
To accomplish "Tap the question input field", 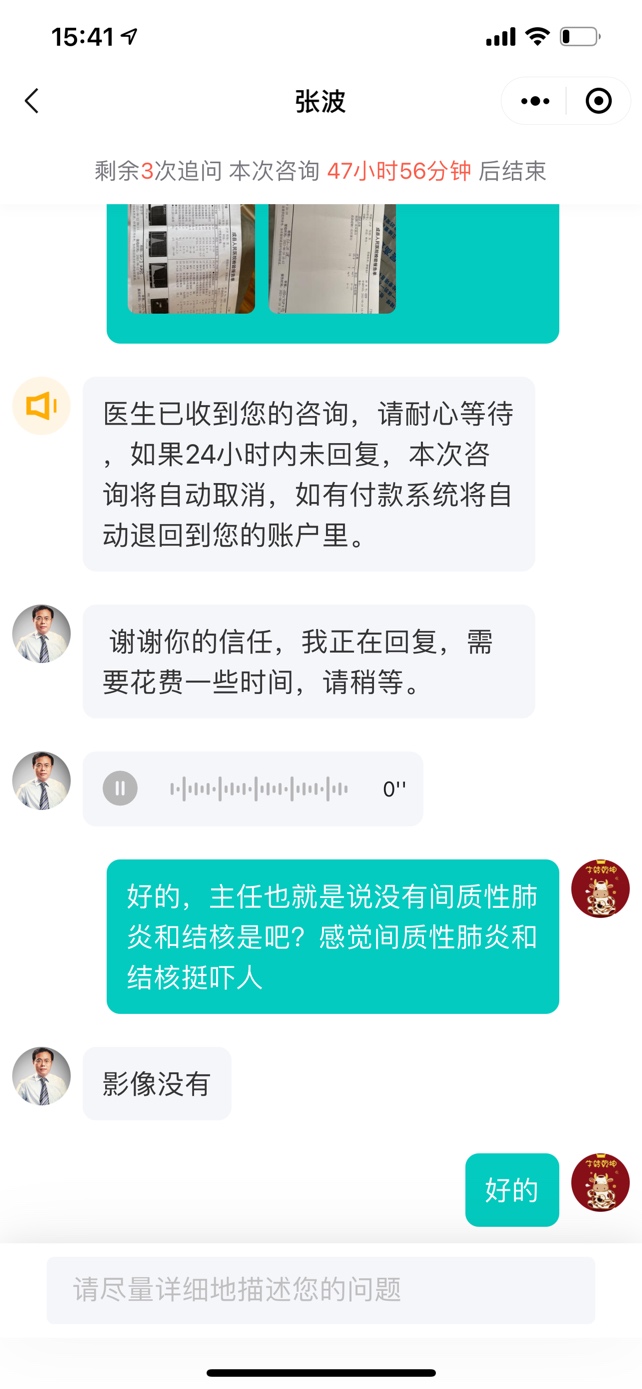I will pos(320,1290).
